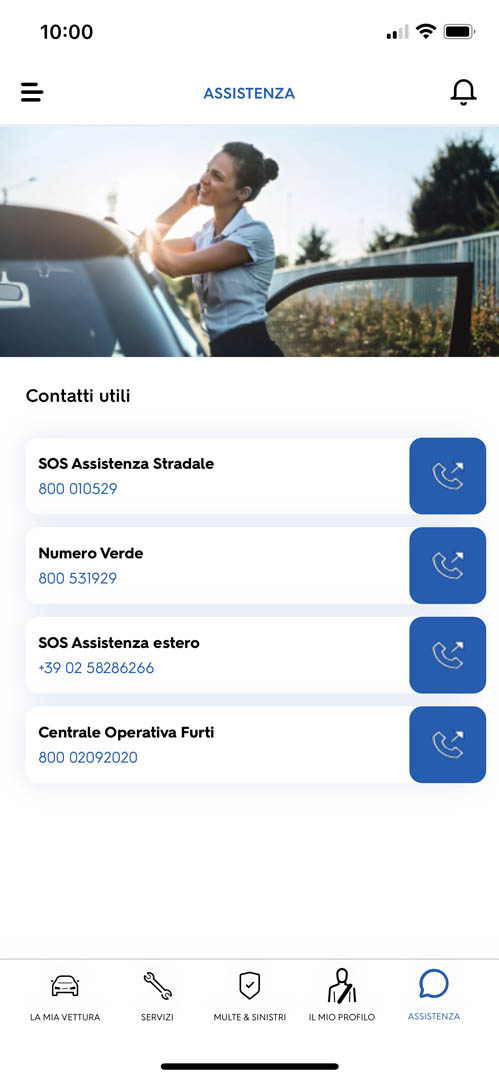This screenshot has height=1080, width=499.
Task: Switch to La Mia Vettura tab
Action: (x=65, y=997)
